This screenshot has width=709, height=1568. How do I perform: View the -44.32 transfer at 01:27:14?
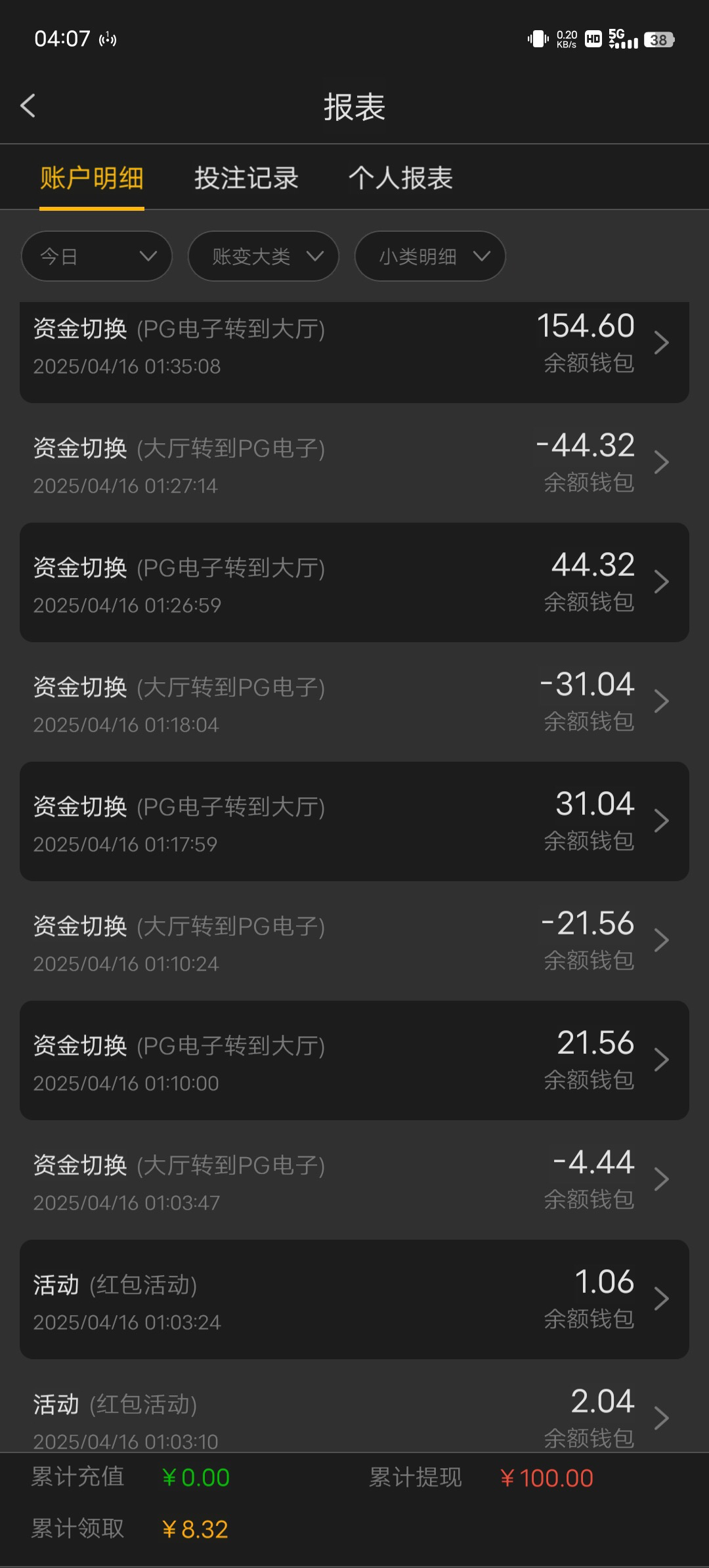354,463
